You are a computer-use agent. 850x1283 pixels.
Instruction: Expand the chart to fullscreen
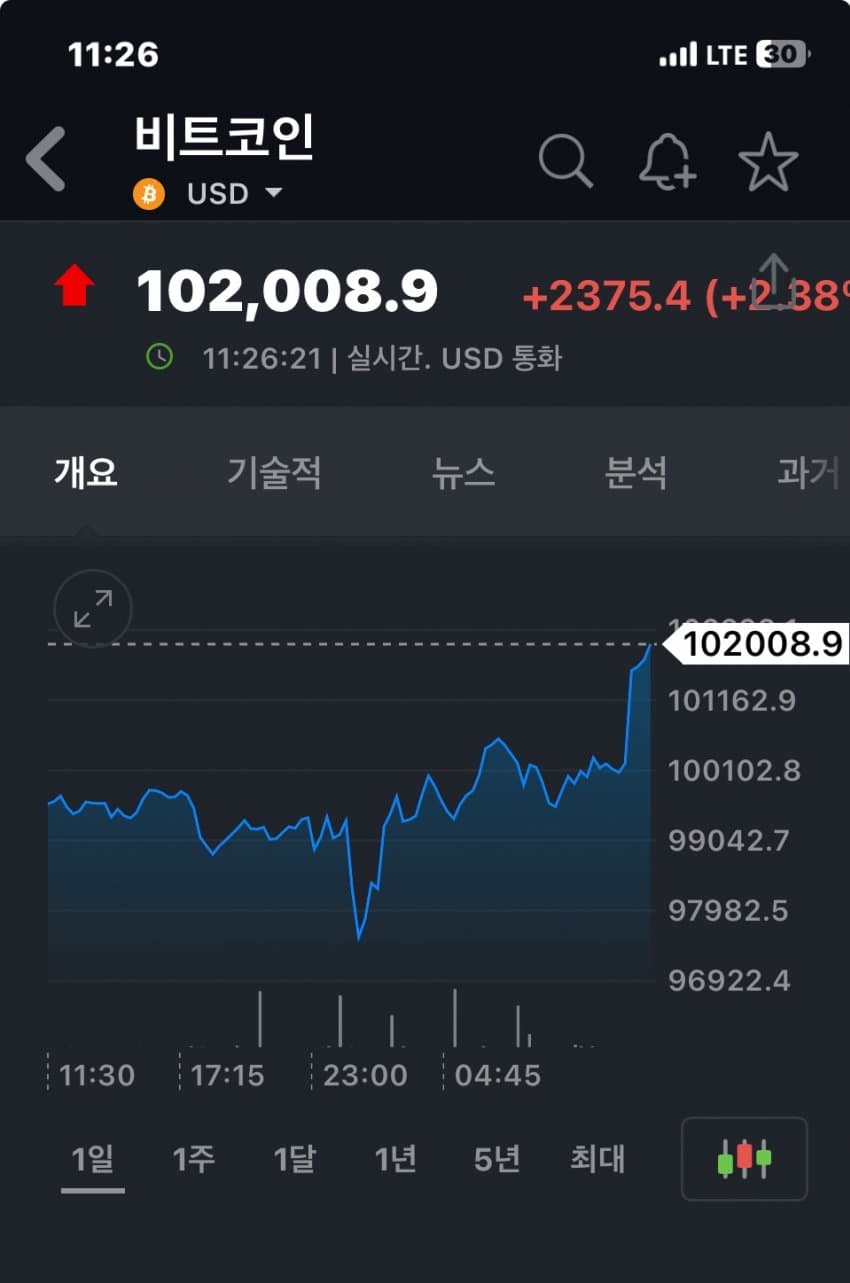tap(93, 608)
